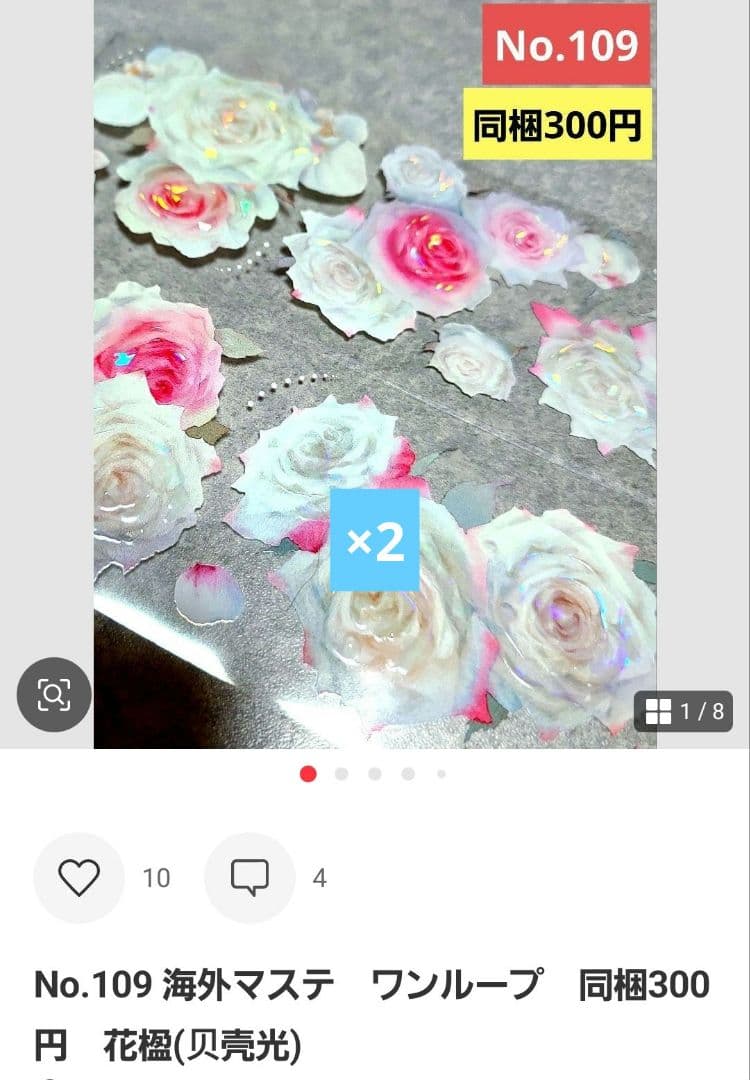Screen dimensions: 750x1080
Task: Select the fourth carousel dot
Action: click(406, 773)
